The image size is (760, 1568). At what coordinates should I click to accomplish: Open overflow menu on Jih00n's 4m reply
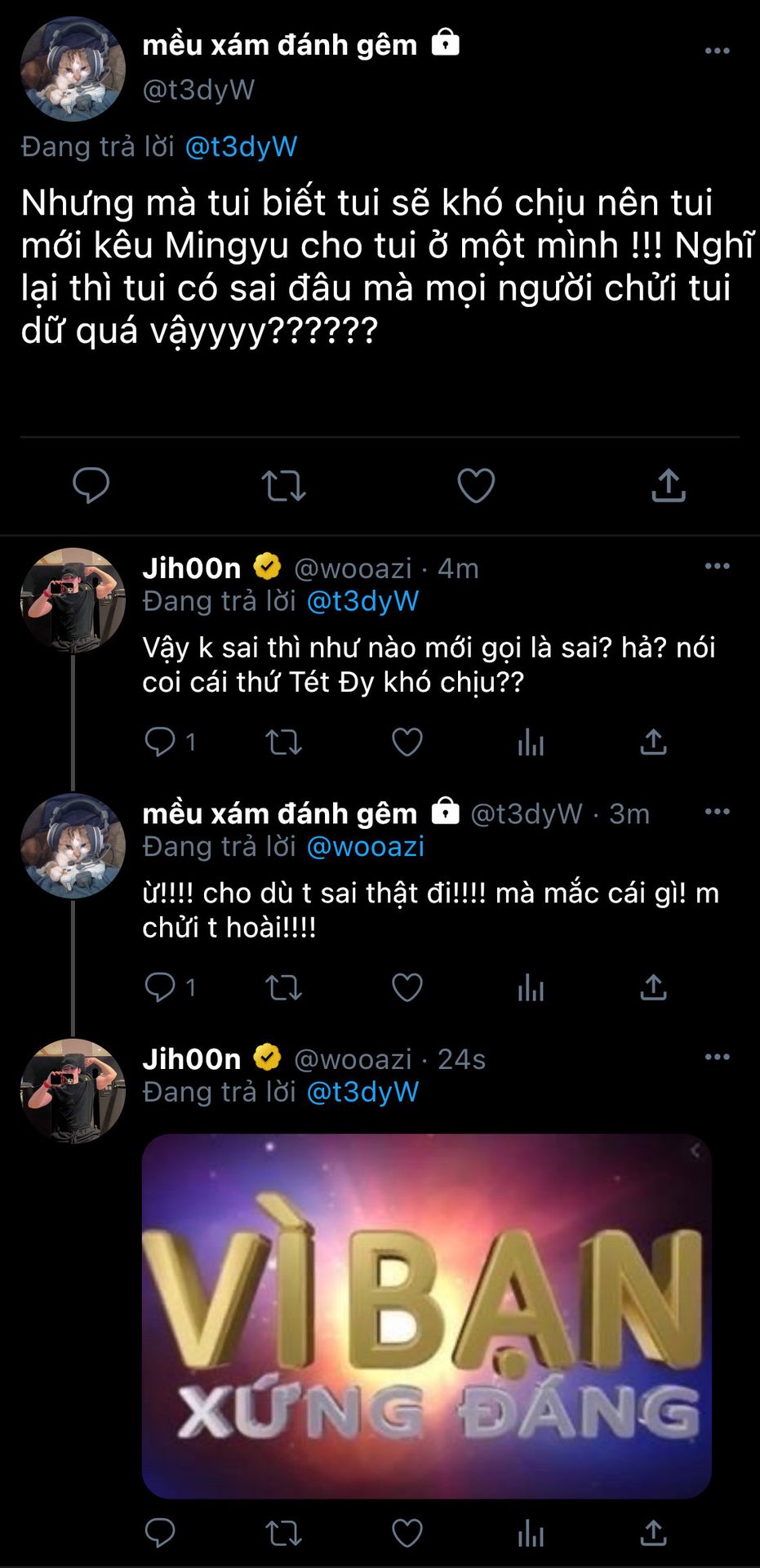click(x=717, y=566)
